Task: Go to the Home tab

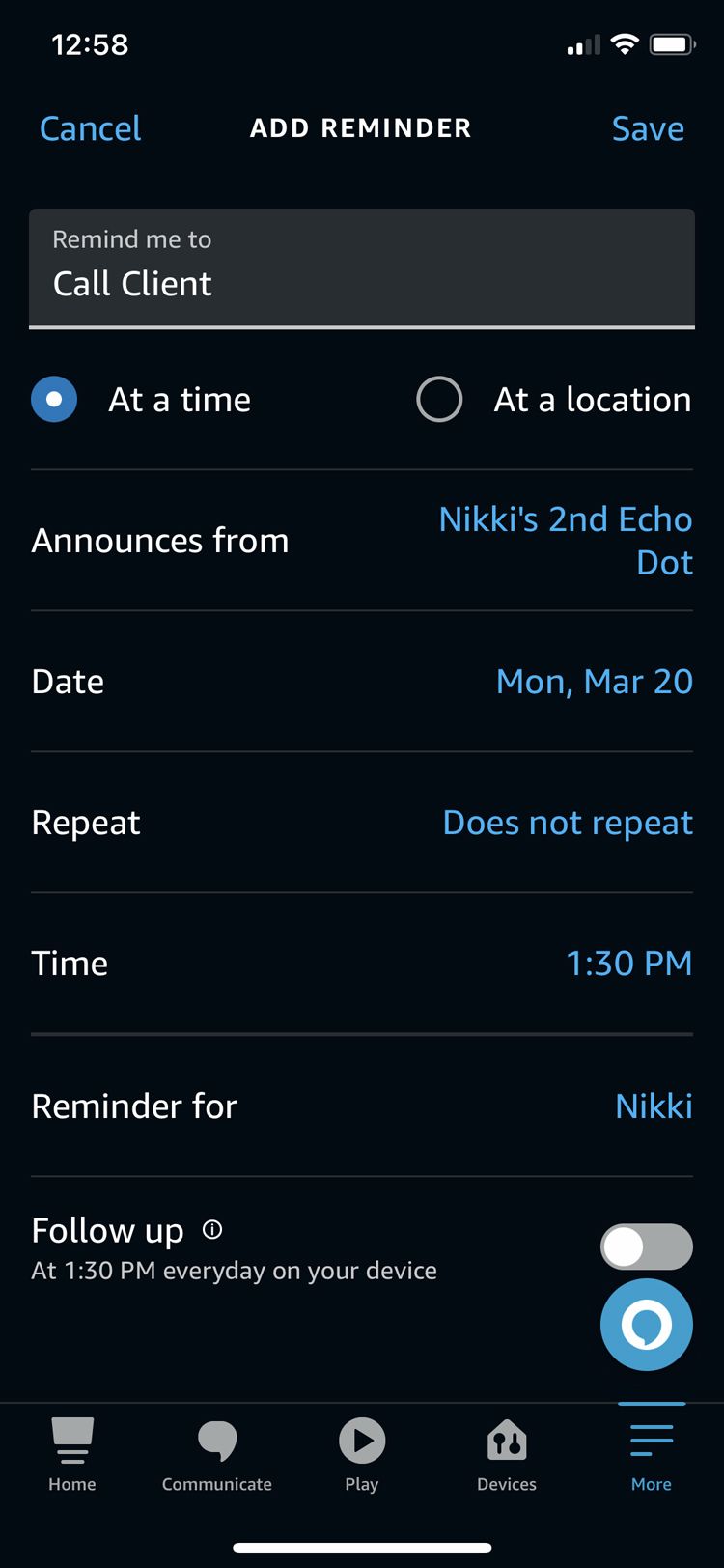Action: click(72, 1454)
